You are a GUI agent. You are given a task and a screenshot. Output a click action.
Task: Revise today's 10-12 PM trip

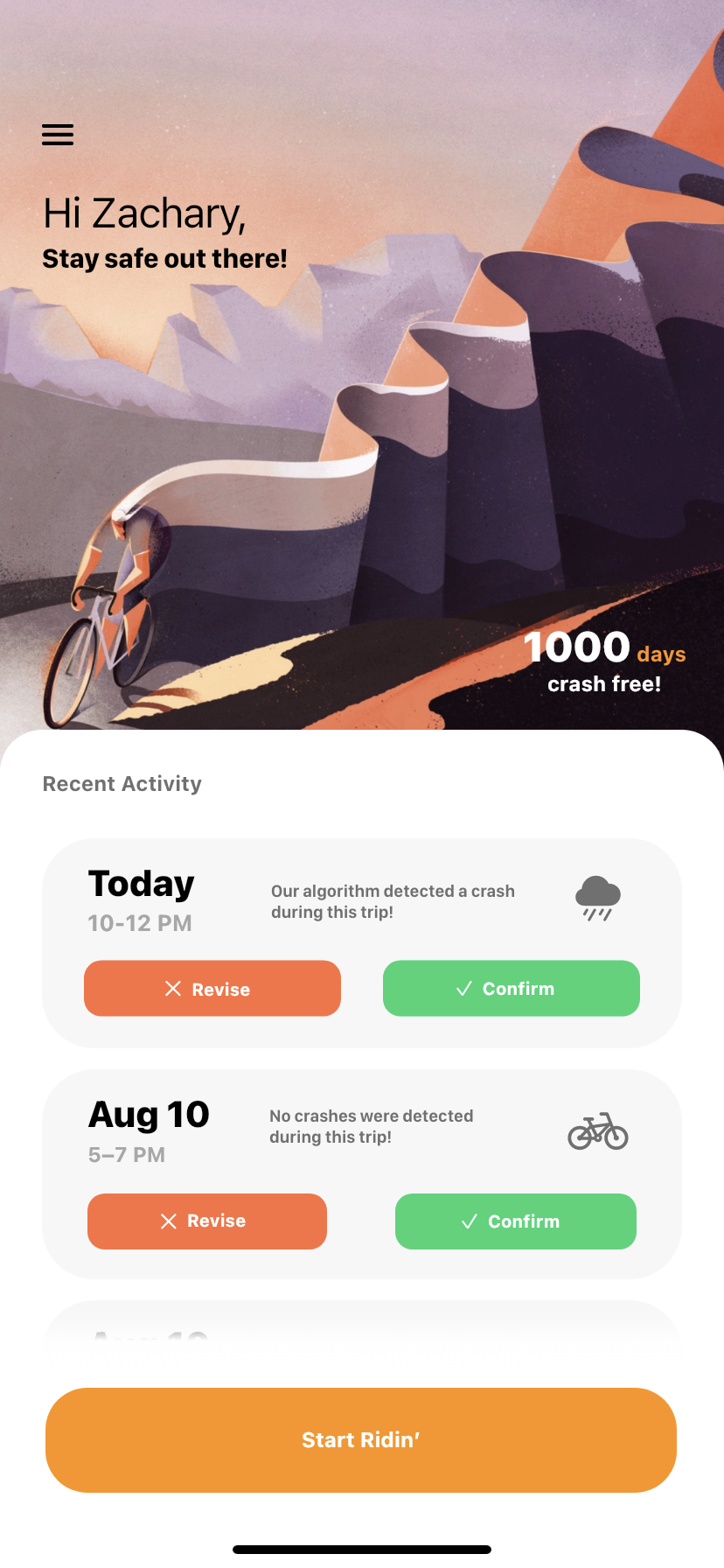click(212, 989)
